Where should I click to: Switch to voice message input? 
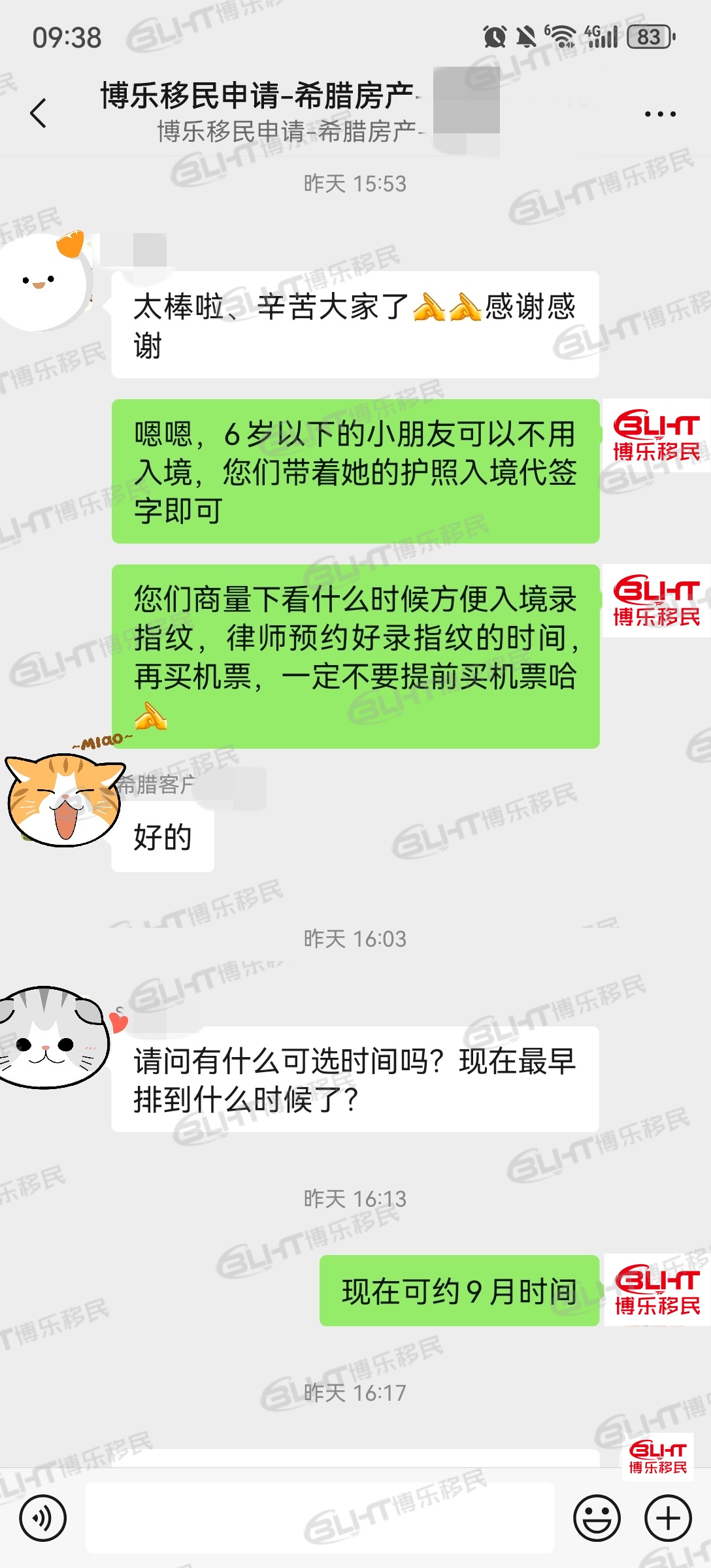coord(43,1518)
